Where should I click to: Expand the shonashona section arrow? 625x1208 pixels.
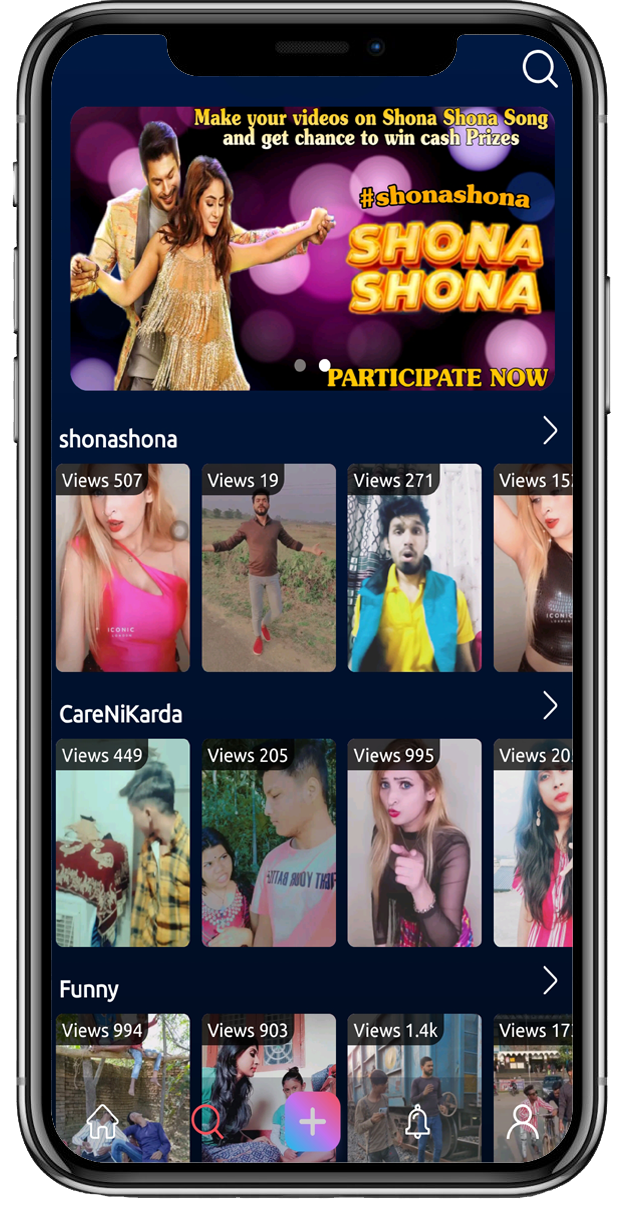tap(549, 431)
